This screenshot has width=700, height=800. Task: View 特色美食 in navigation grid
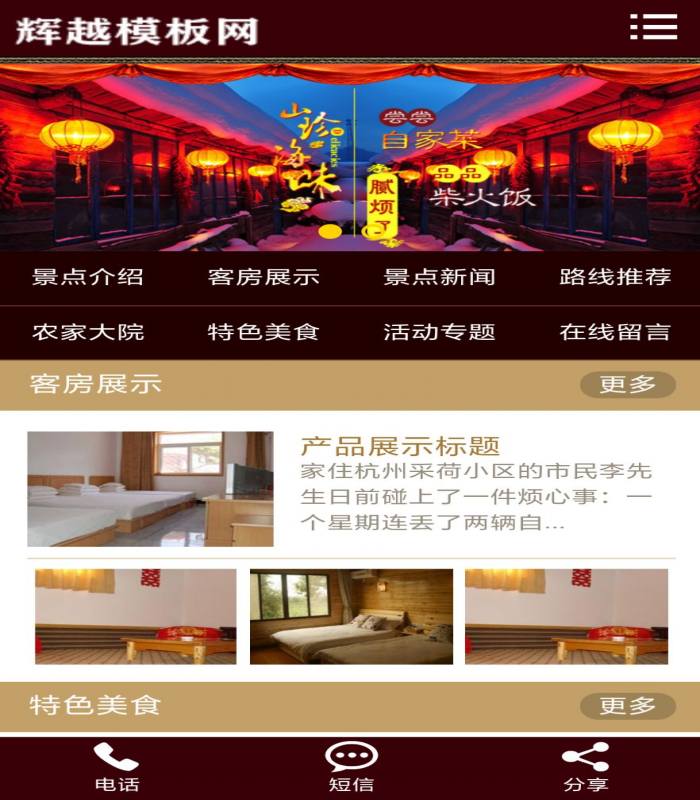(x=263, y=332)
